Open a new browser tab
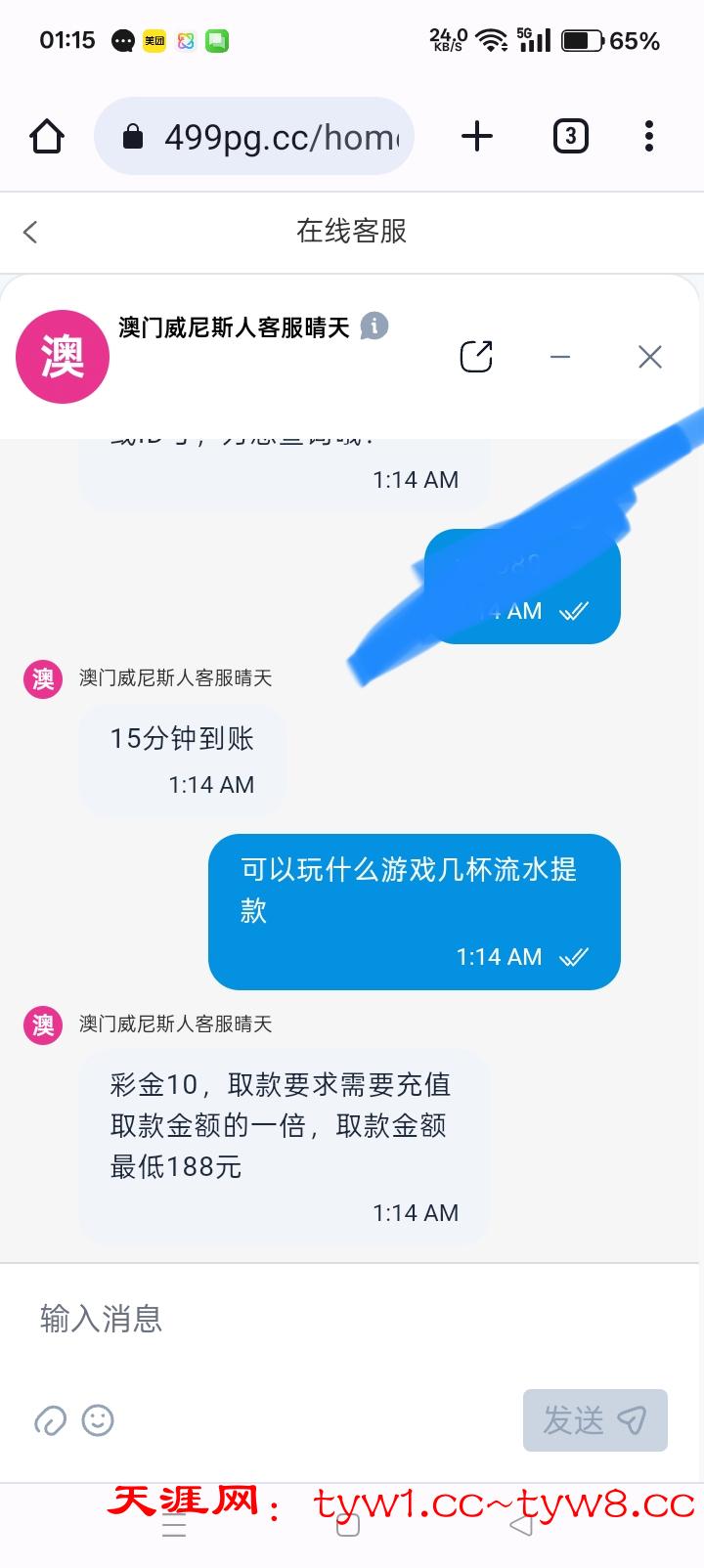 477,137
